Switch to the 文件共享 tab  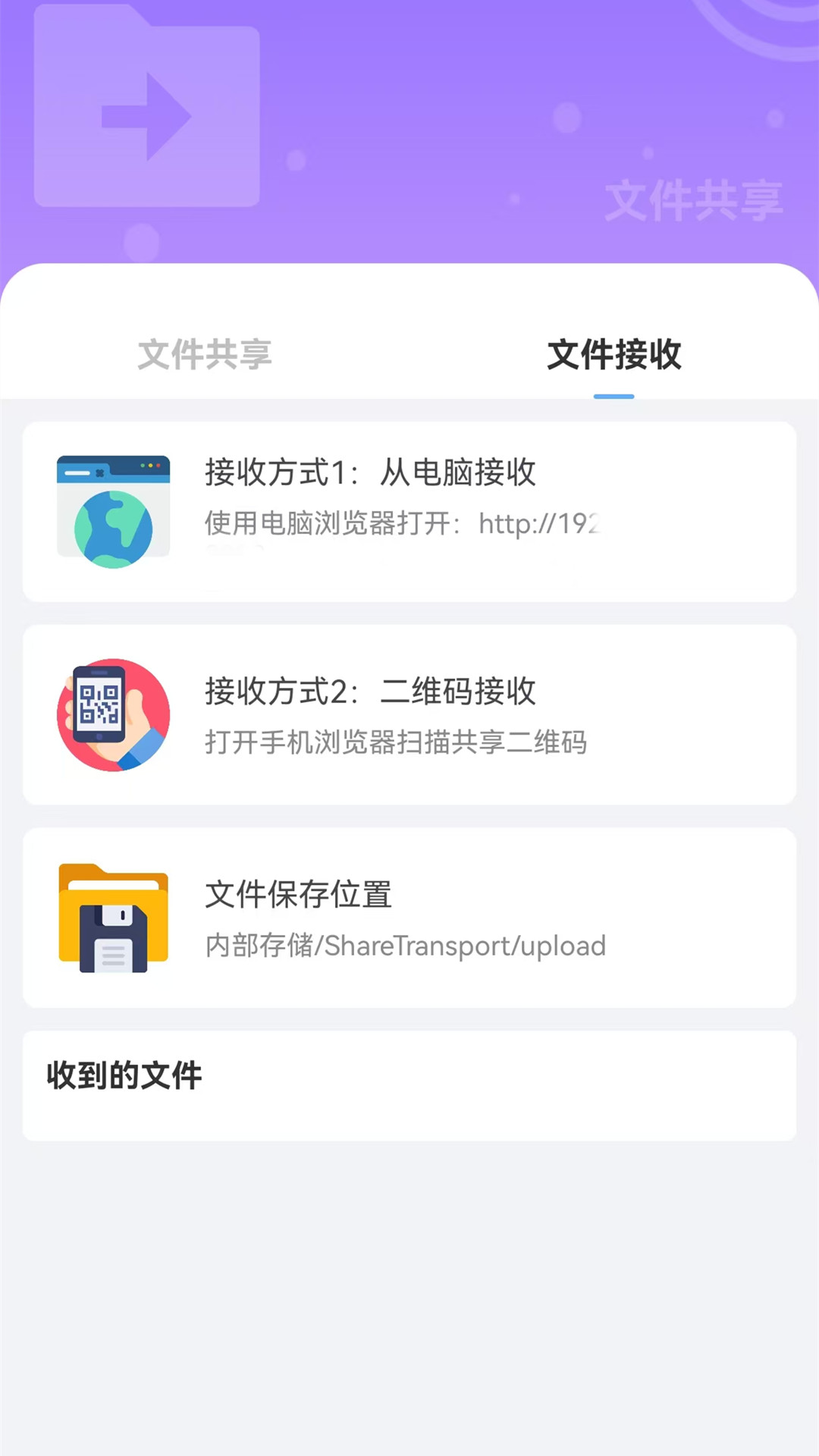pyautogui.click(x=203, y=354)
